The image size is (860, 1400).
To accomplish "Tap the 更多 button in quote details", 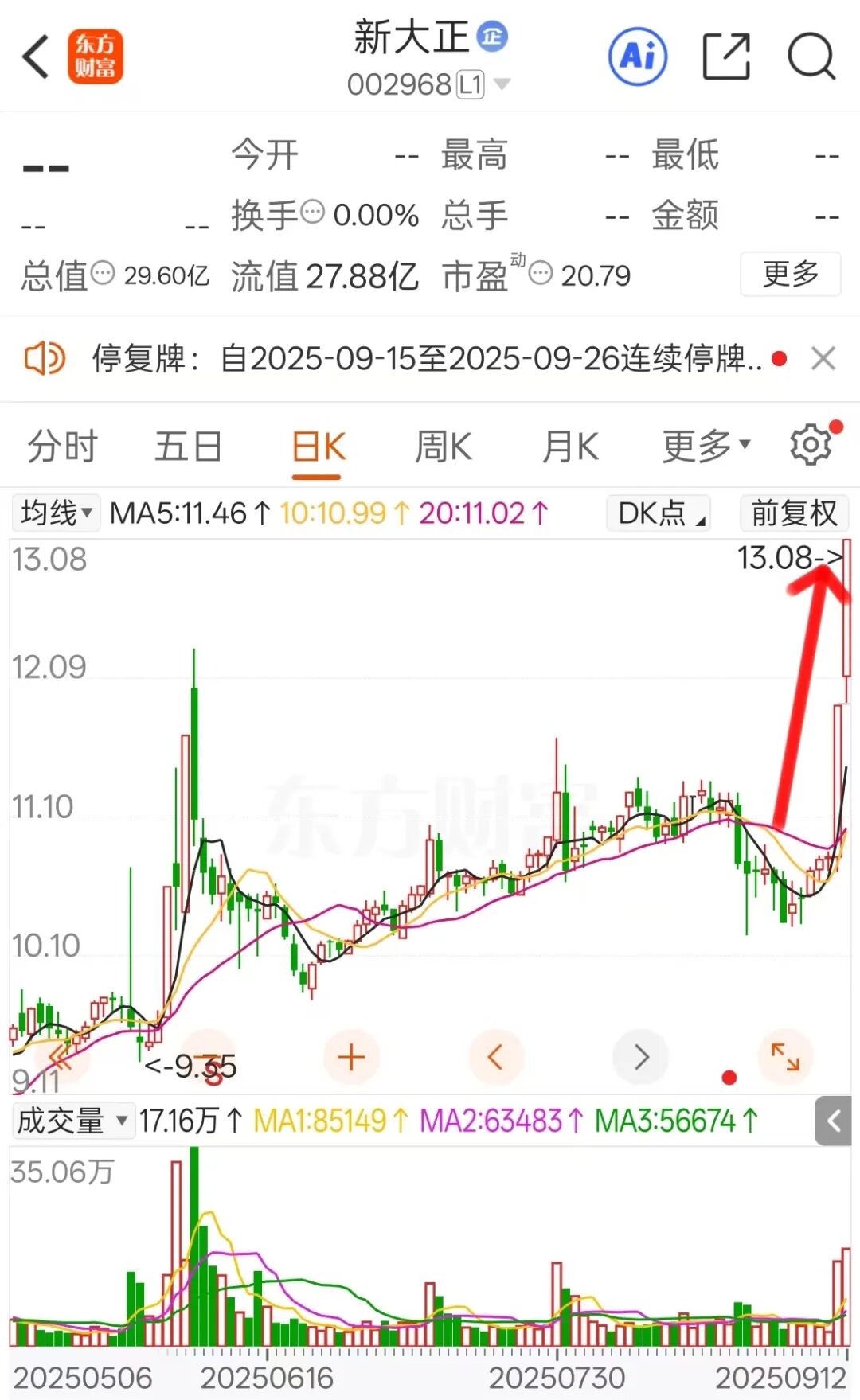I will [790, 275].
